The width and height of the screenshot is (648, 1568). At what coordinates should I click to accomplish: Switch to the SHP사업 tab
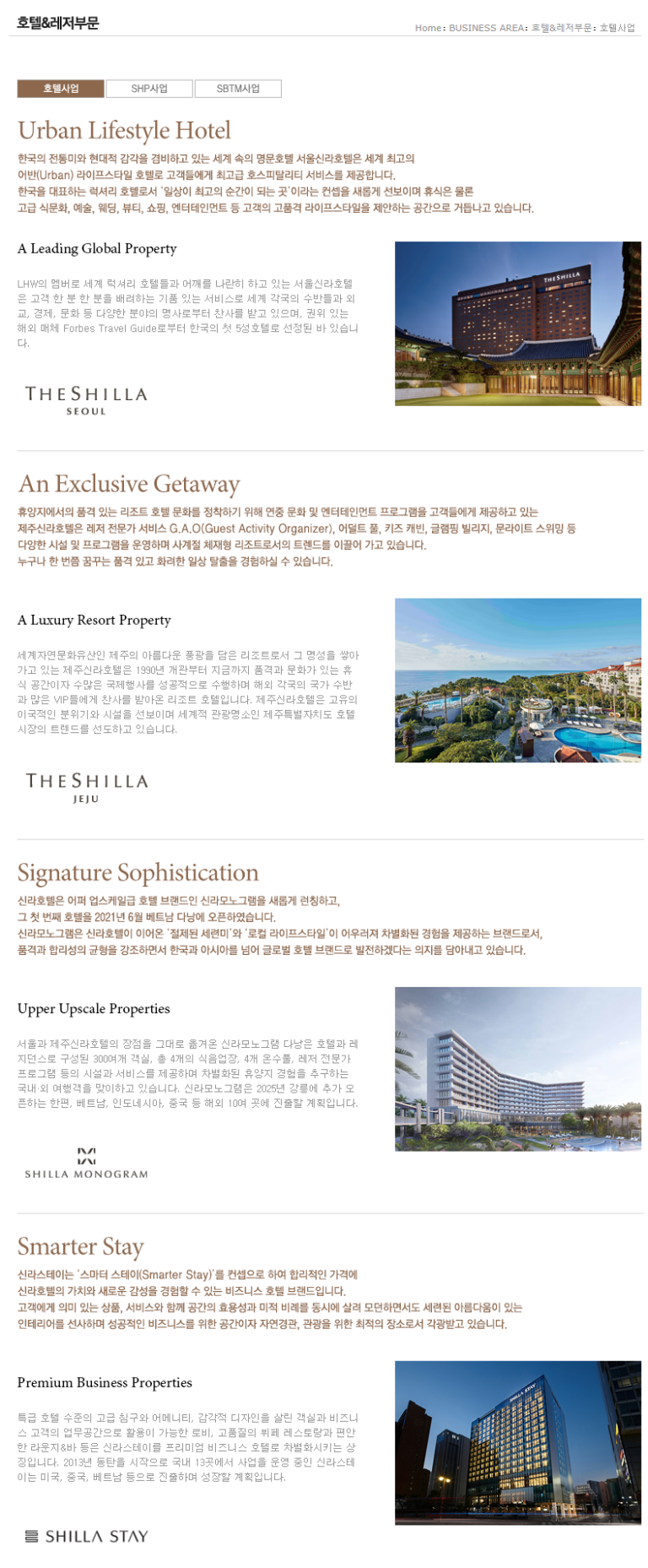[149, 89]
